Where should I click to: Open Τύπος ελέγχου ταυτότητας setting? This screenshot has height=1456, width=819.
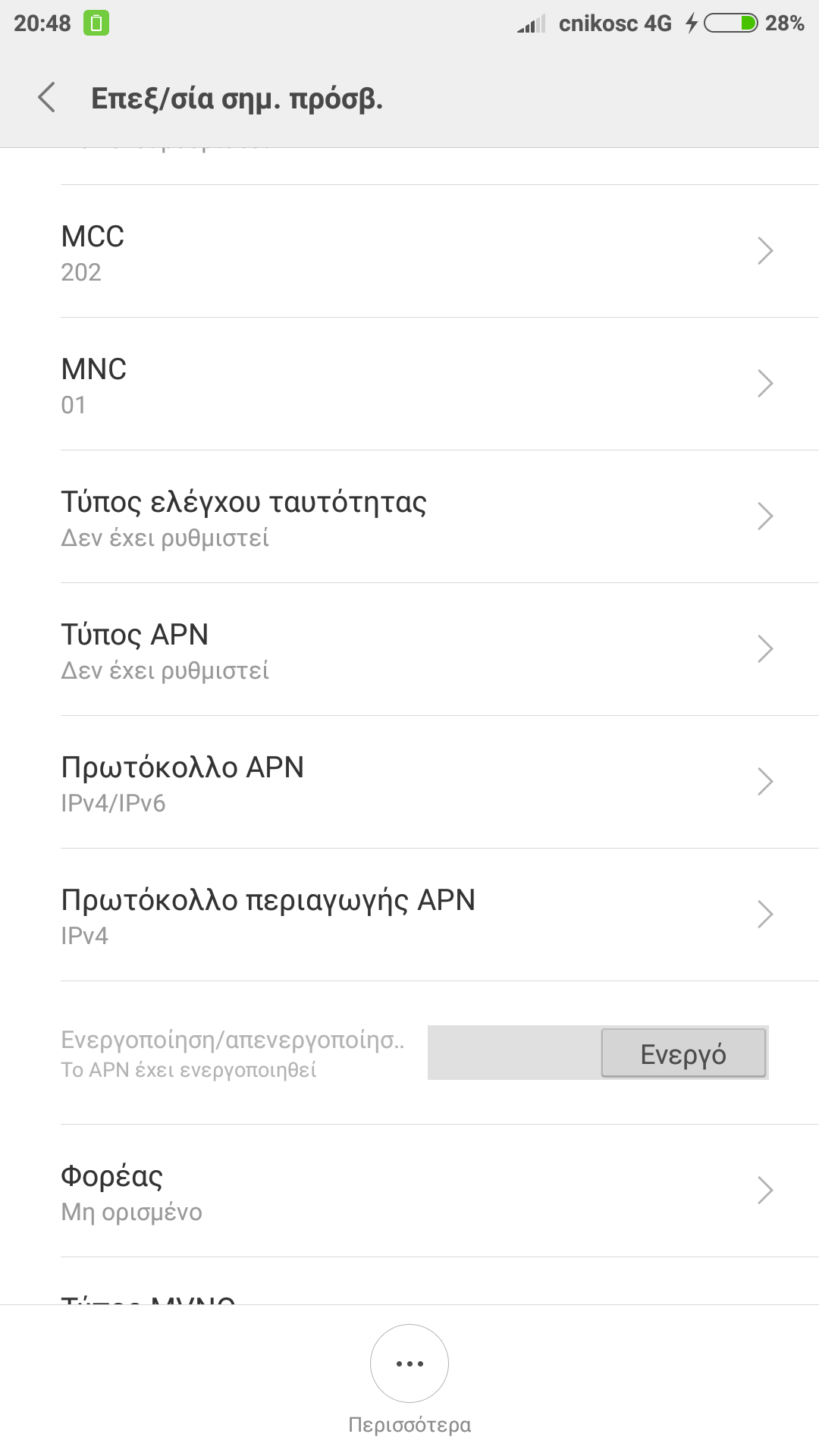[409, 517]
